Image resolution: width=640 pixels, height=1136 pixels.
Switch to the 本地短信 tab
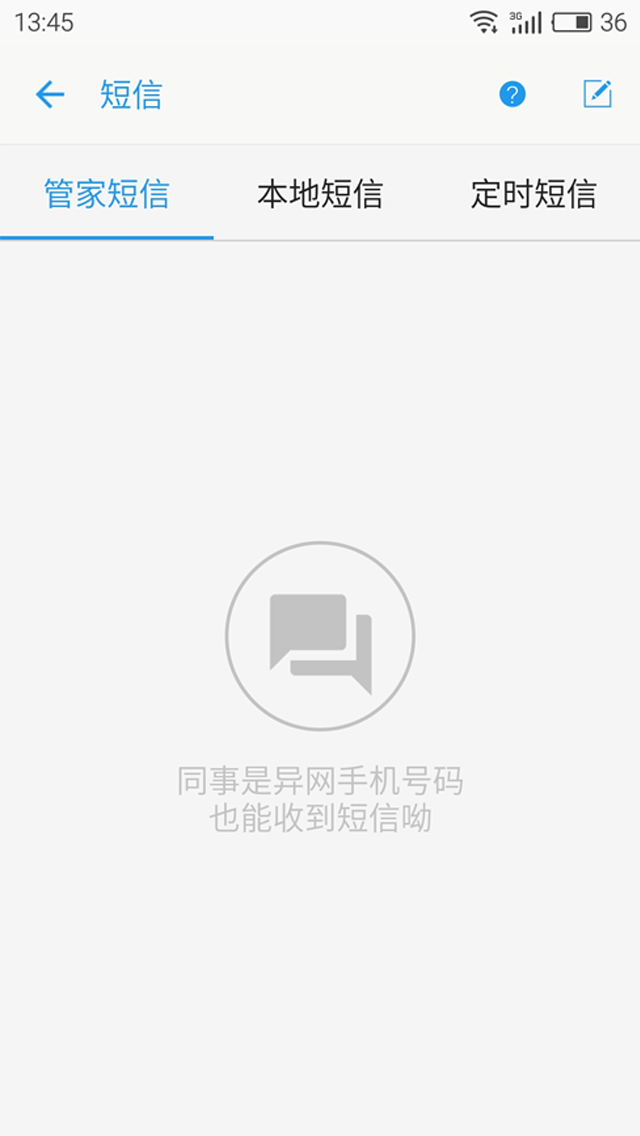[320, 194]
